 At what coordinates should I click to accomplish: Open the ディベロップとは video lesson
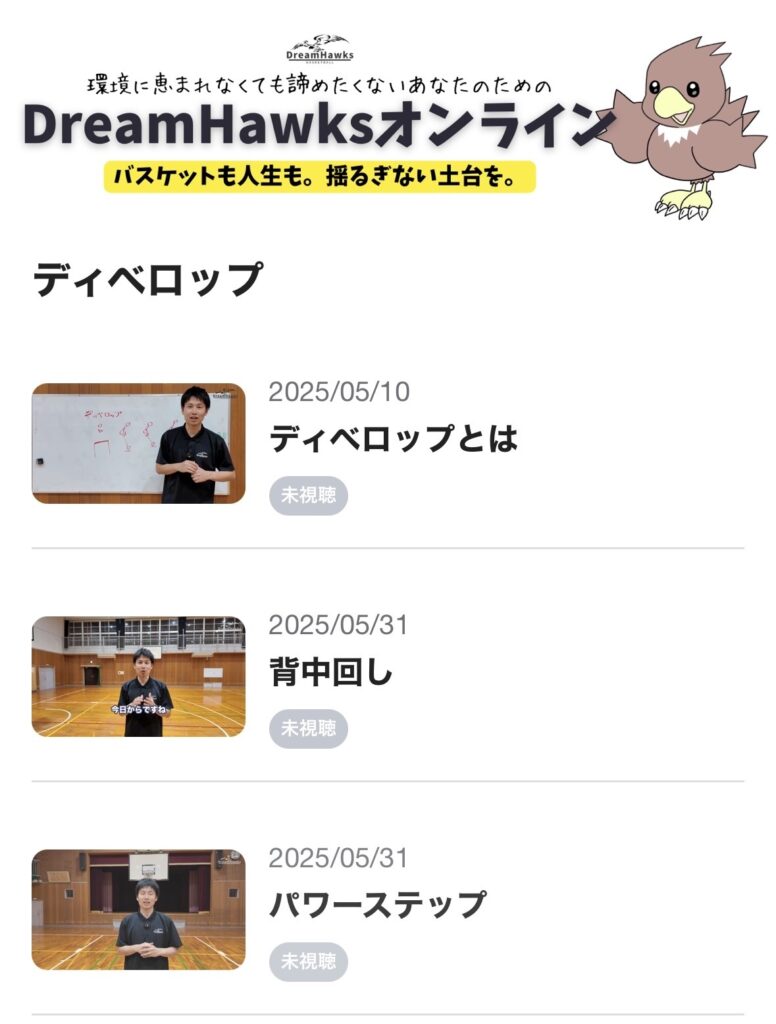[x=393, y=439]
